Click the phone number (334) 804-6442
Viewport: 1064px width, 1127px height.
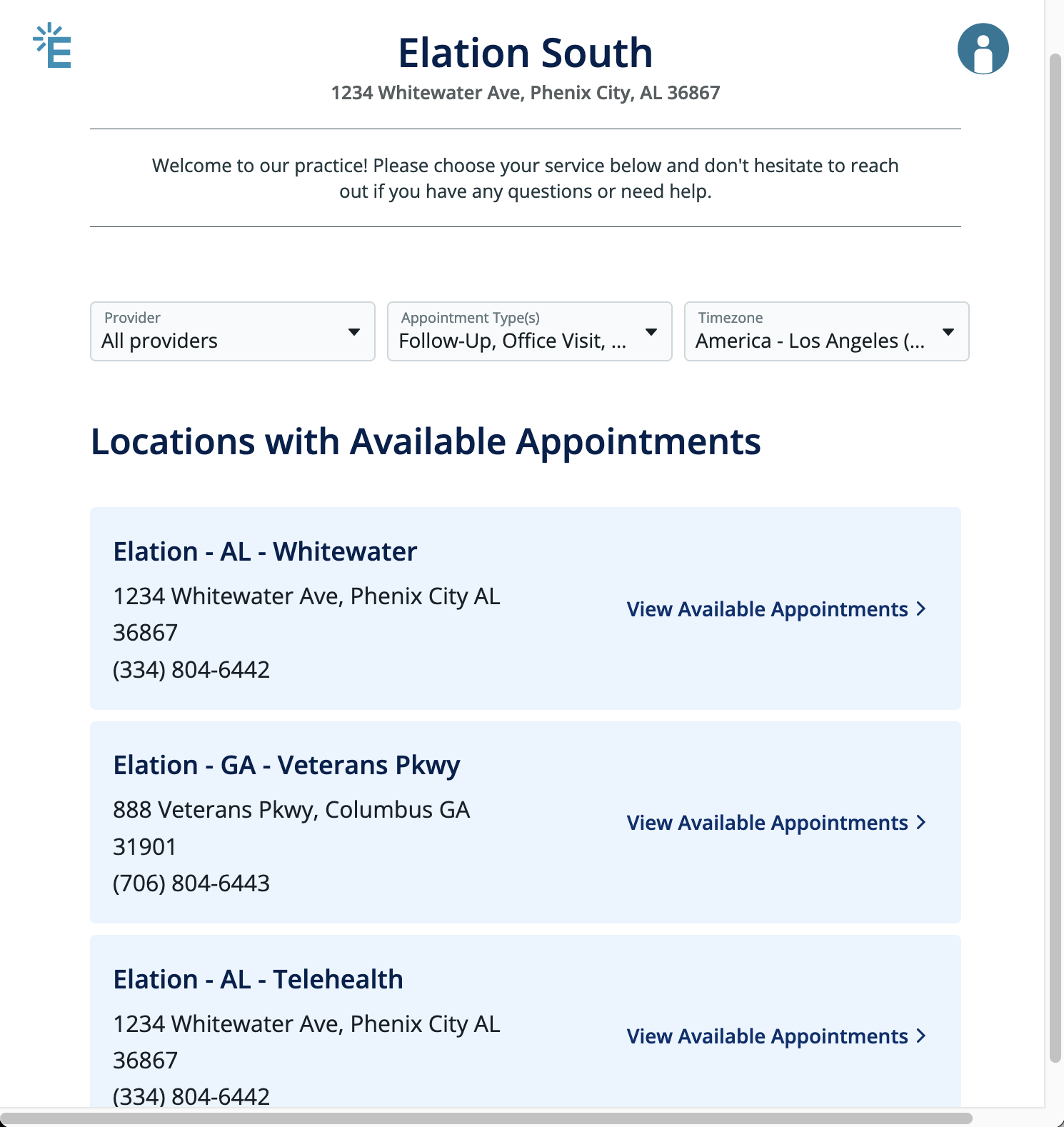191,669
